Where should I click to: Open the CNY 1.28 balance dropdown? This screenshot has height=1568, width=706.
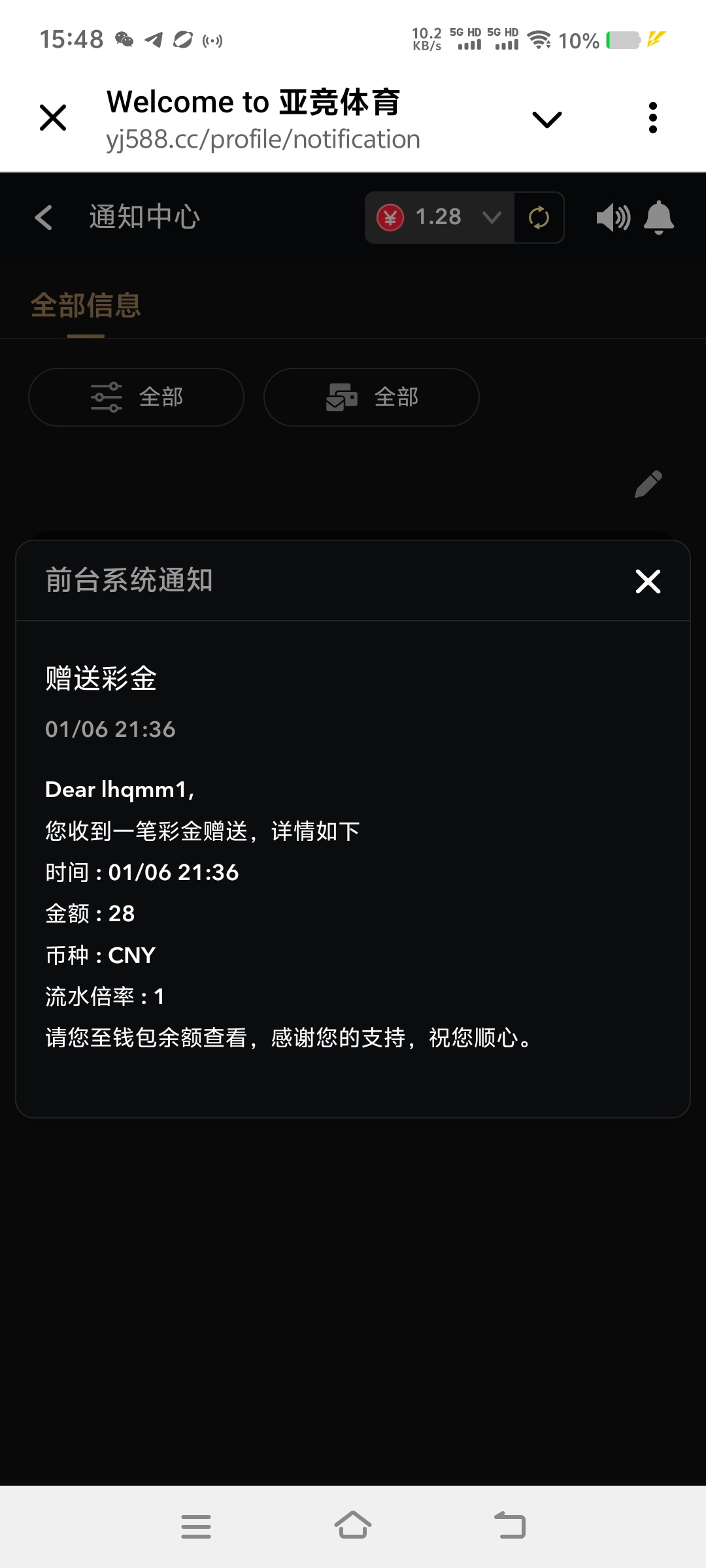point(439,218)
